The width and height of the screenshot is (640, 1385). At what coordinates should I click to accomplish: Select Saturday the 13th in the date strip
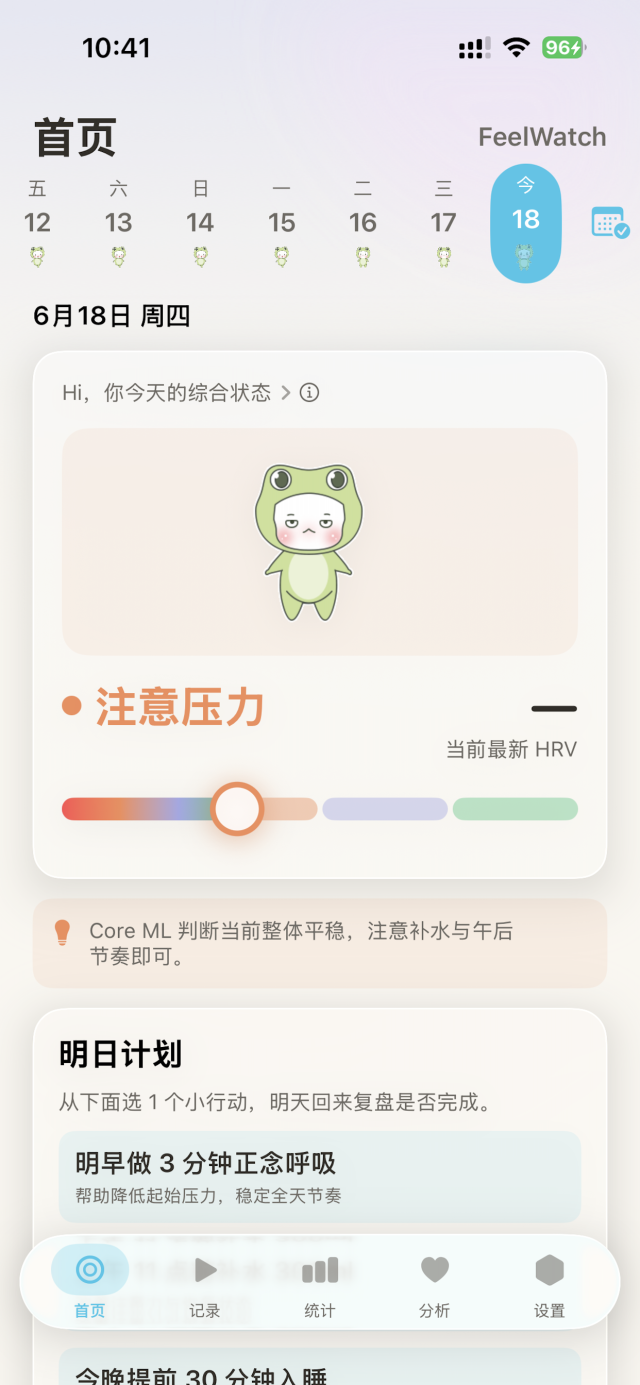119,223
